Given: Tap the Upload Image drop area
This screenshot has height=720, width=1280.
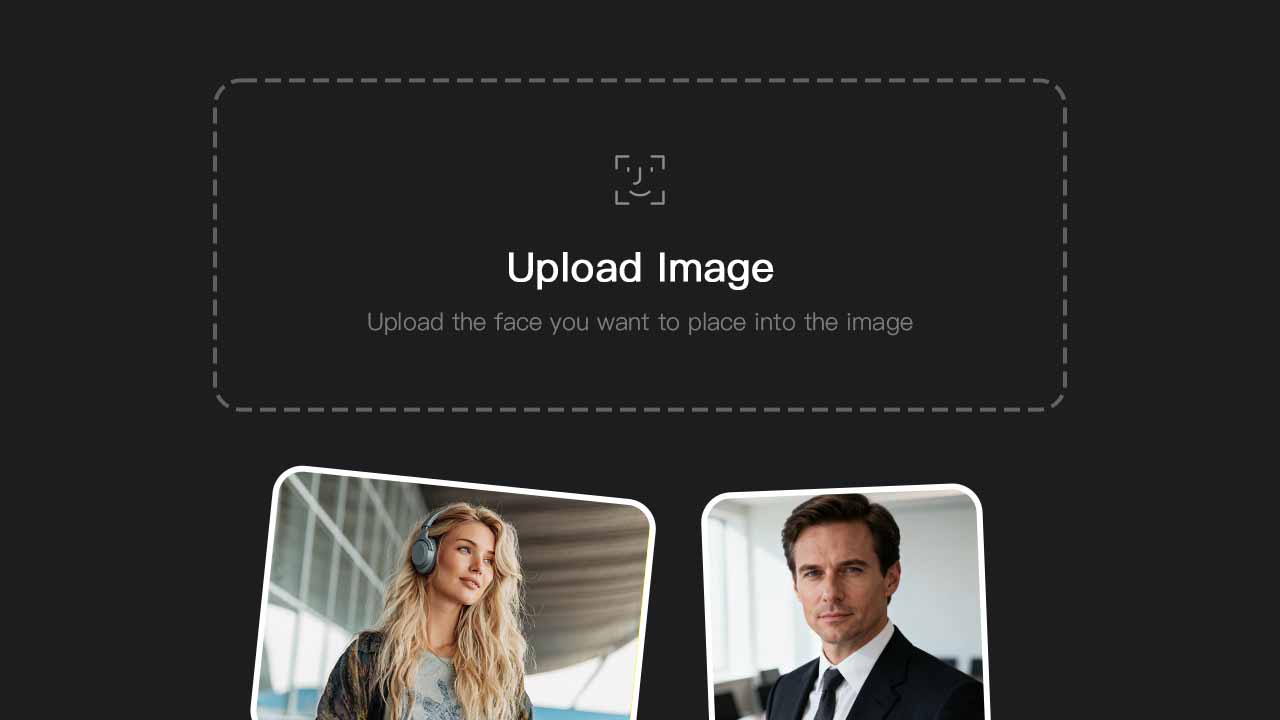Looking at the screenshot, I should [x=640, y=245].
